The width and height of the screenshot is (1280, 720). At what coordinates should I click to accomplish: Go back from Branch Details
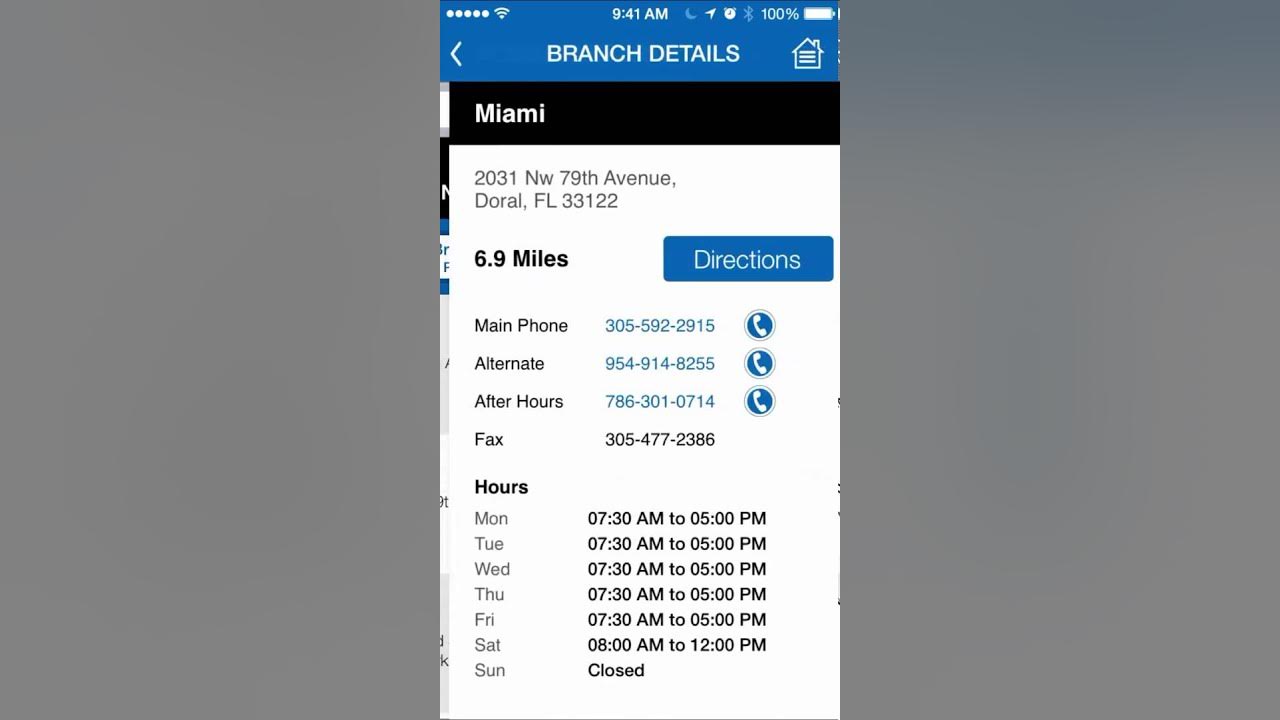(457, 54)
